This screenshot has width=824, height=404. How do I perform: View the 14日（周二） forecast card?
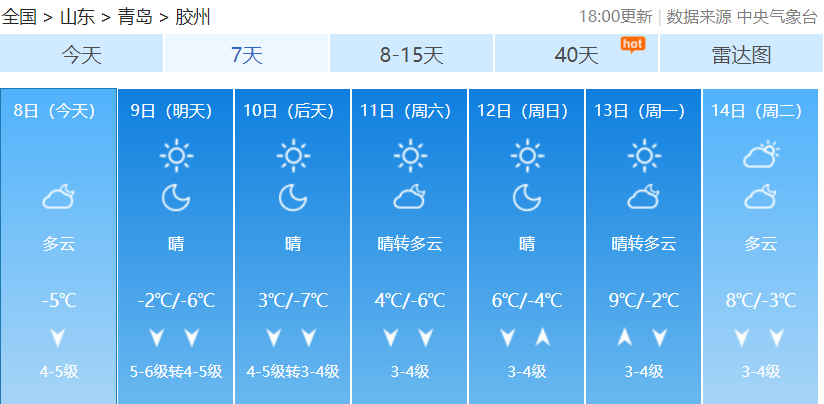(x=760, y=246)
